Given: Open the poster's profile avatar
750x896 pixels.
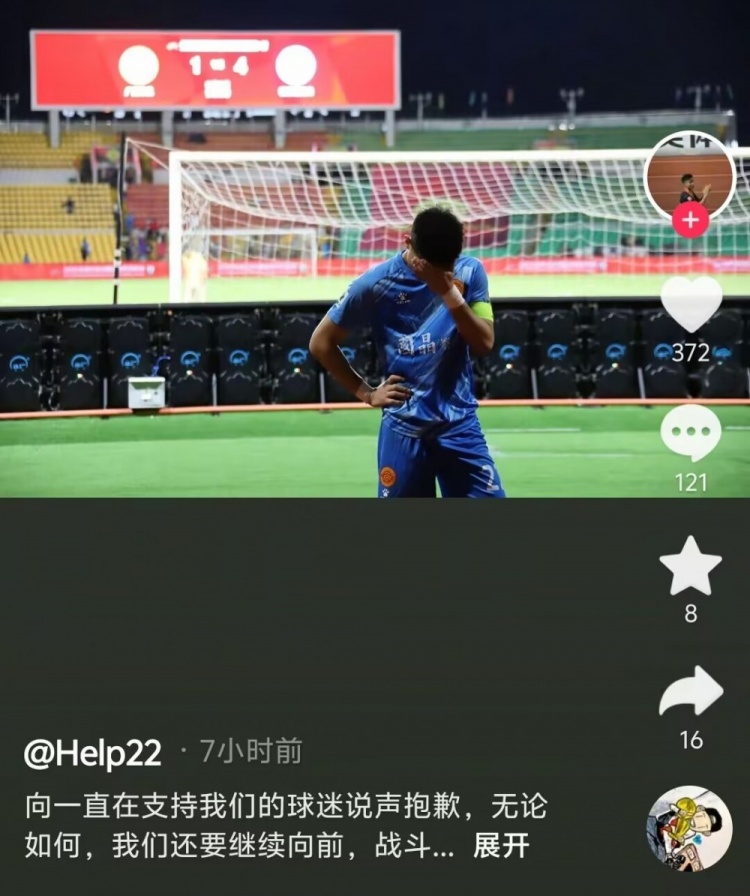Looking at the screenshot, I should (690, 176).
